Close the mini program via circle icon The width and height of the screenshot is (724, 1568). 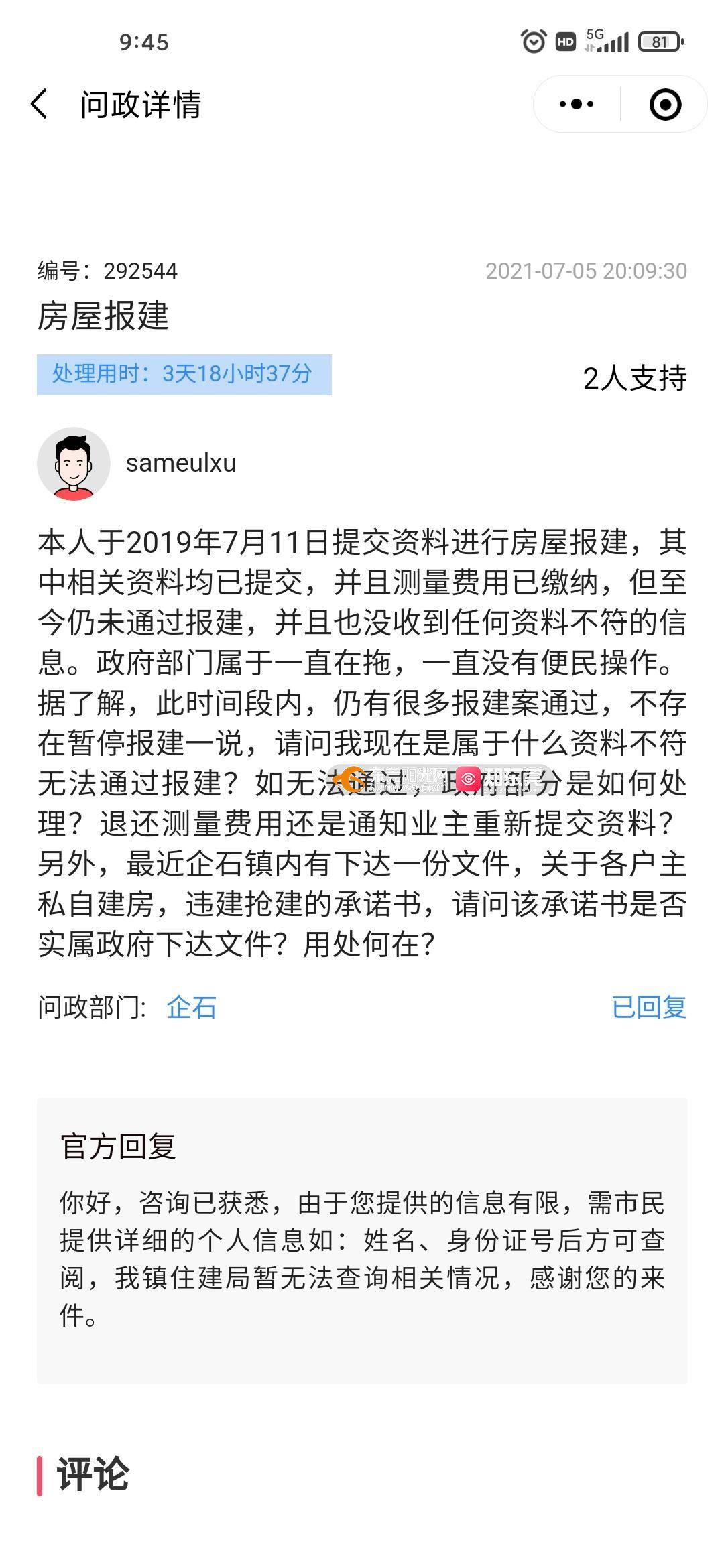coord(665,105)
